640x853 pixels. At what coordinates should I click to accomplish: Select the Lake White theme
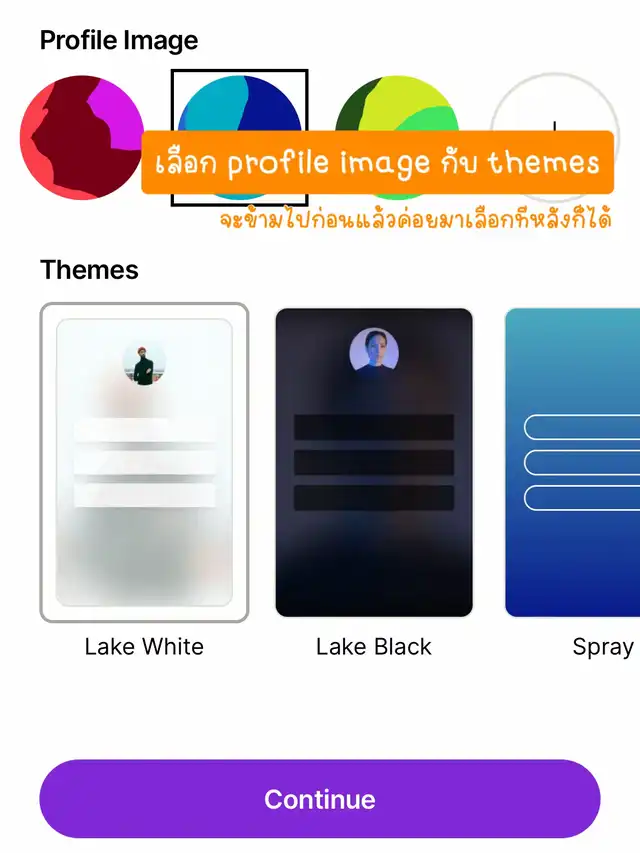point(144,462)
